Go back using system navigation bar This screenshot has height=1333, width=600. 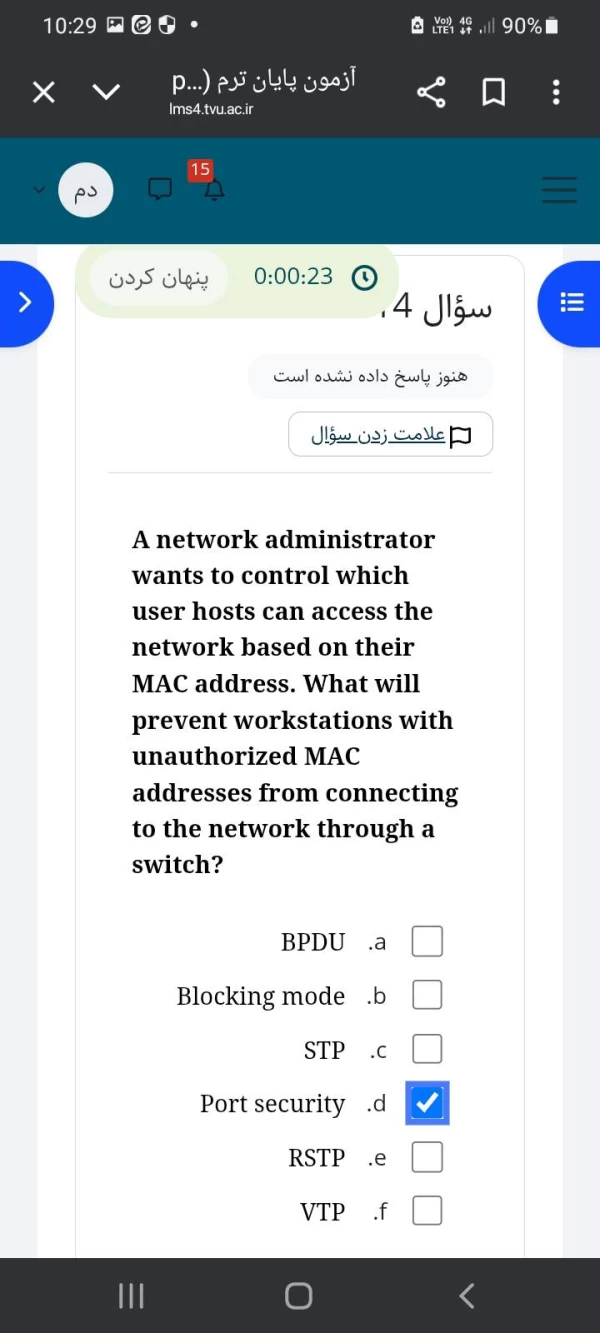click(466, 1296)
